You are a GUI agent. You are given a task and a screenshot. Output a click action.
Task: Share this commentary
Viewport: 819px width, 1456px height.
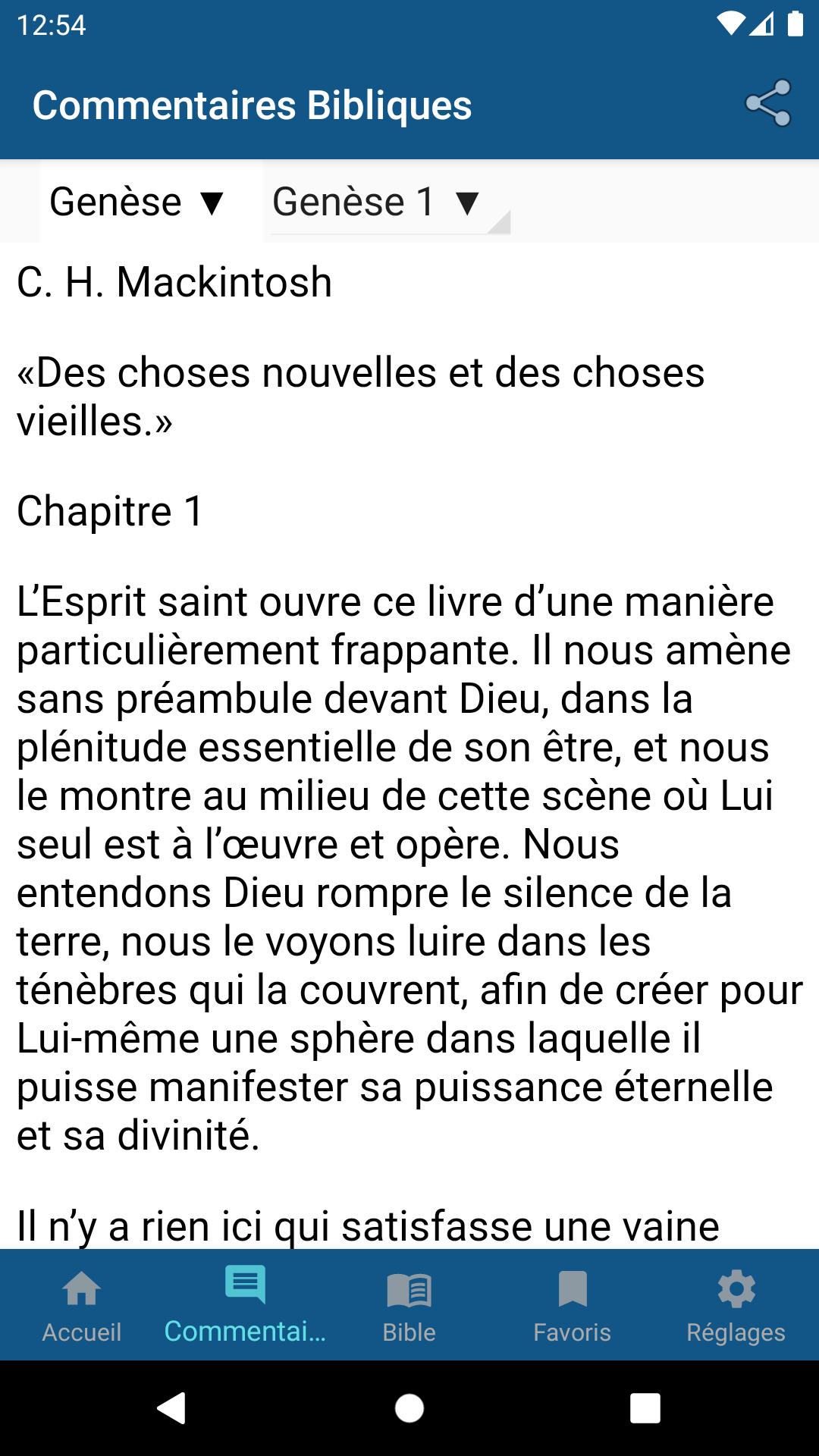(767, 104)
